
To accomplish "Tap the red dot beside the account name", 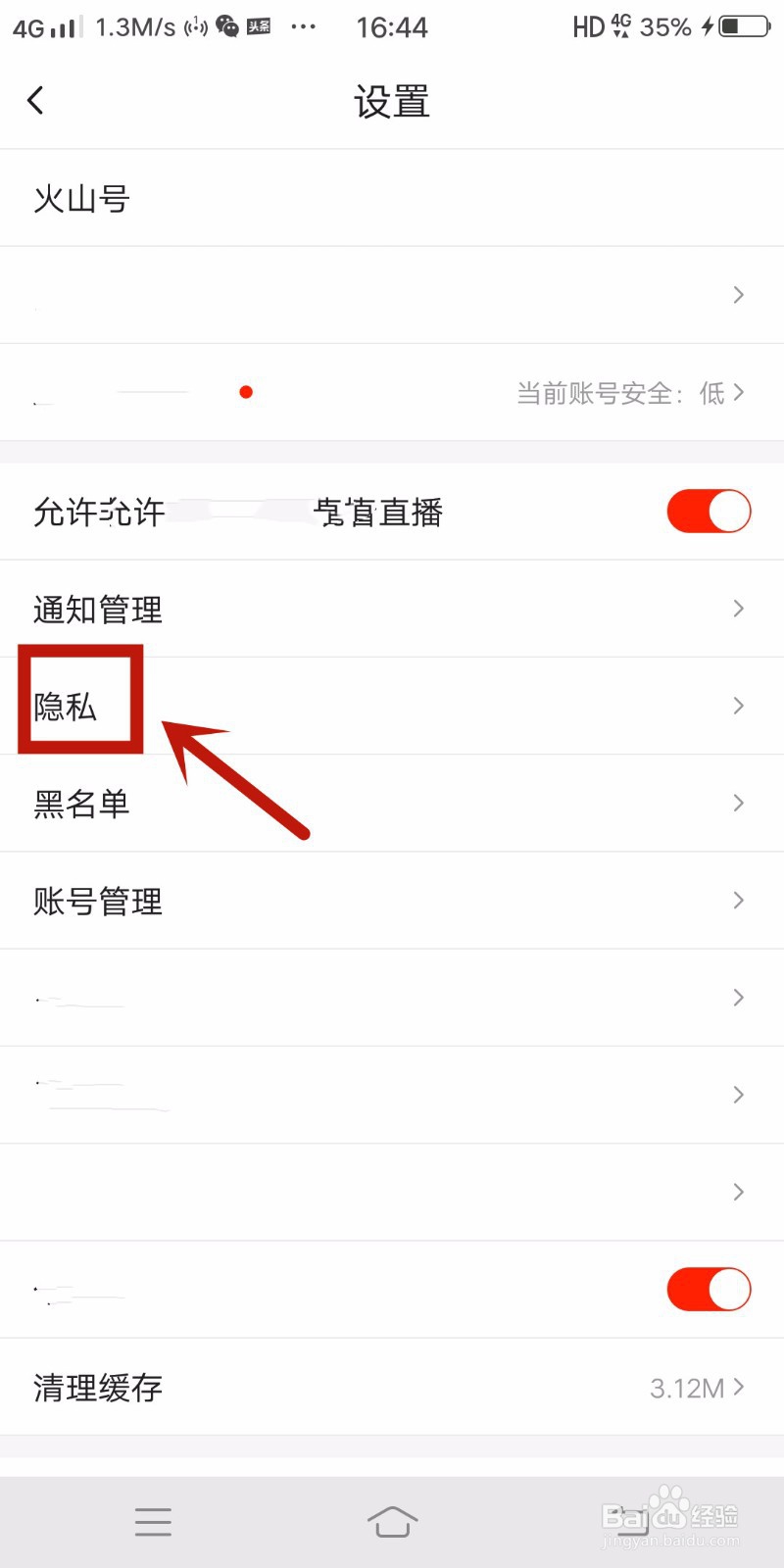I will click(246, 392).
